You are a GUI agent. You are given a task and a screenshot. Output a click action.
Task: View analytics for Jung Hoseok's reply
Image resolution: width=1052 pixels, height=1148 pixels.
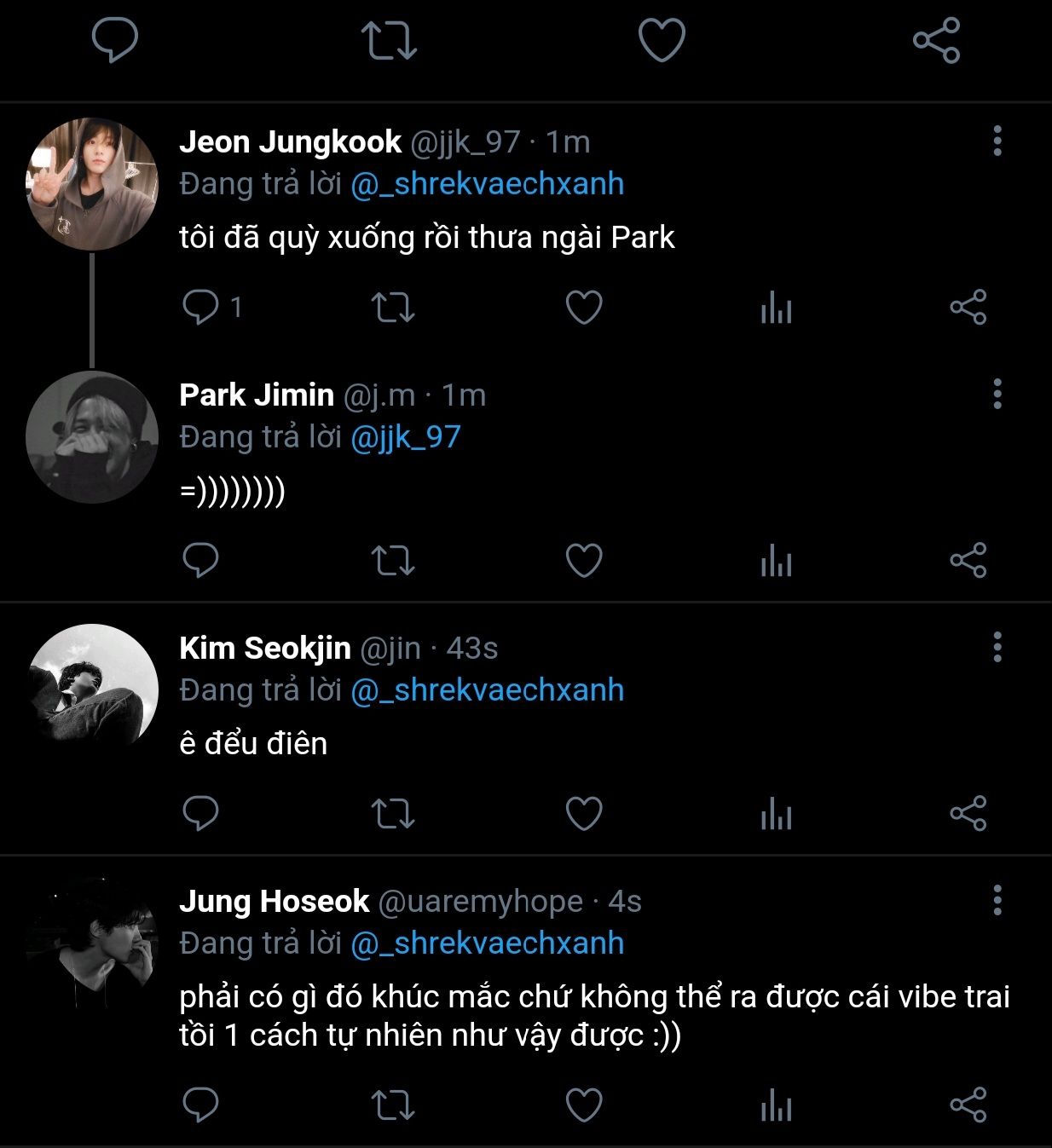pyautogui.click(x=776, y=1105)
